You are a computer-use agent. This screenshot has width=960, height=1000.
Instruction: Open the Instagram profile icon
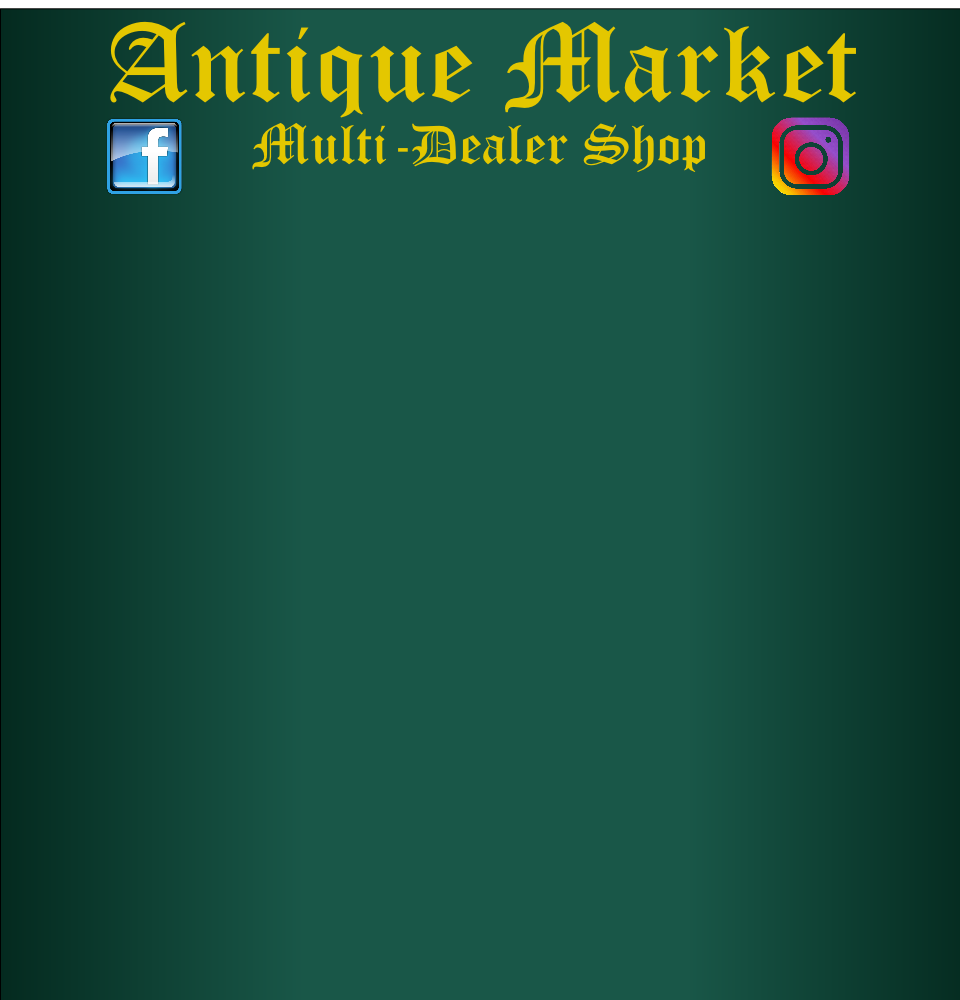pyautogui.click(x=810, y=156)
